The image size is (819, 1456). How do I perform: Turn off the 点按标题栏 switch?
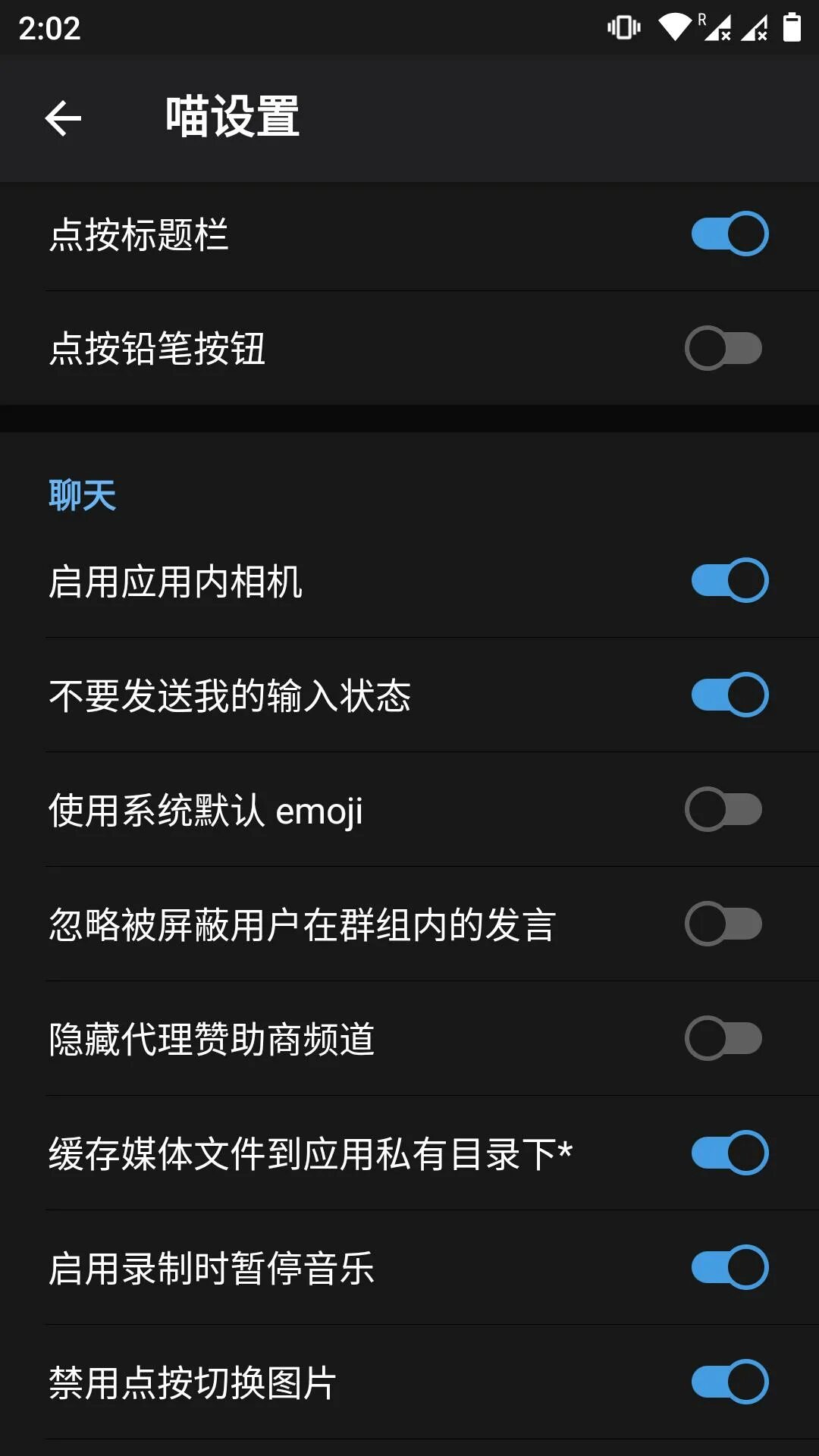730,234
